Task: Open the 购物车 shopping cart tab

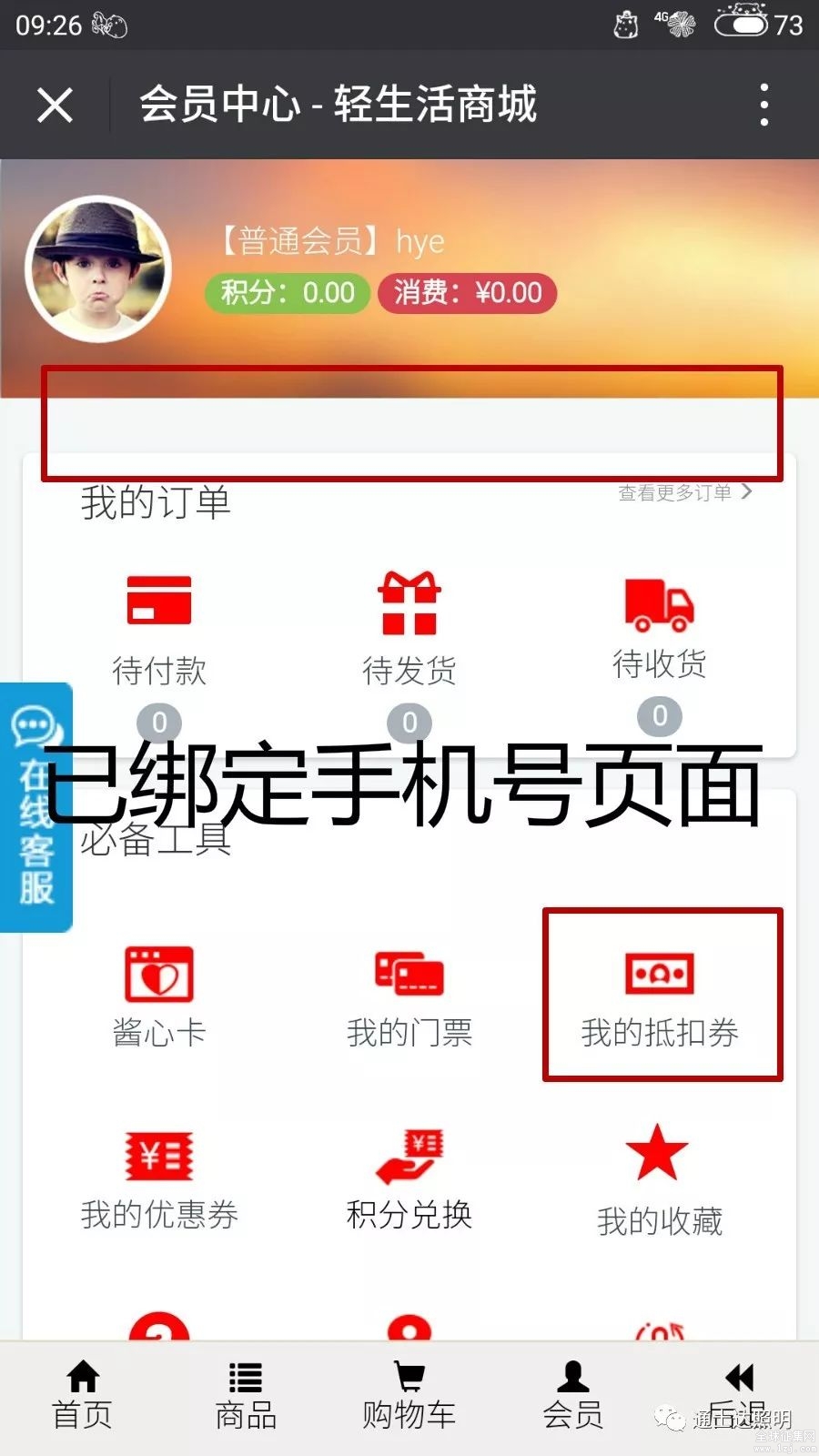Action: [x=409, y=1395]
